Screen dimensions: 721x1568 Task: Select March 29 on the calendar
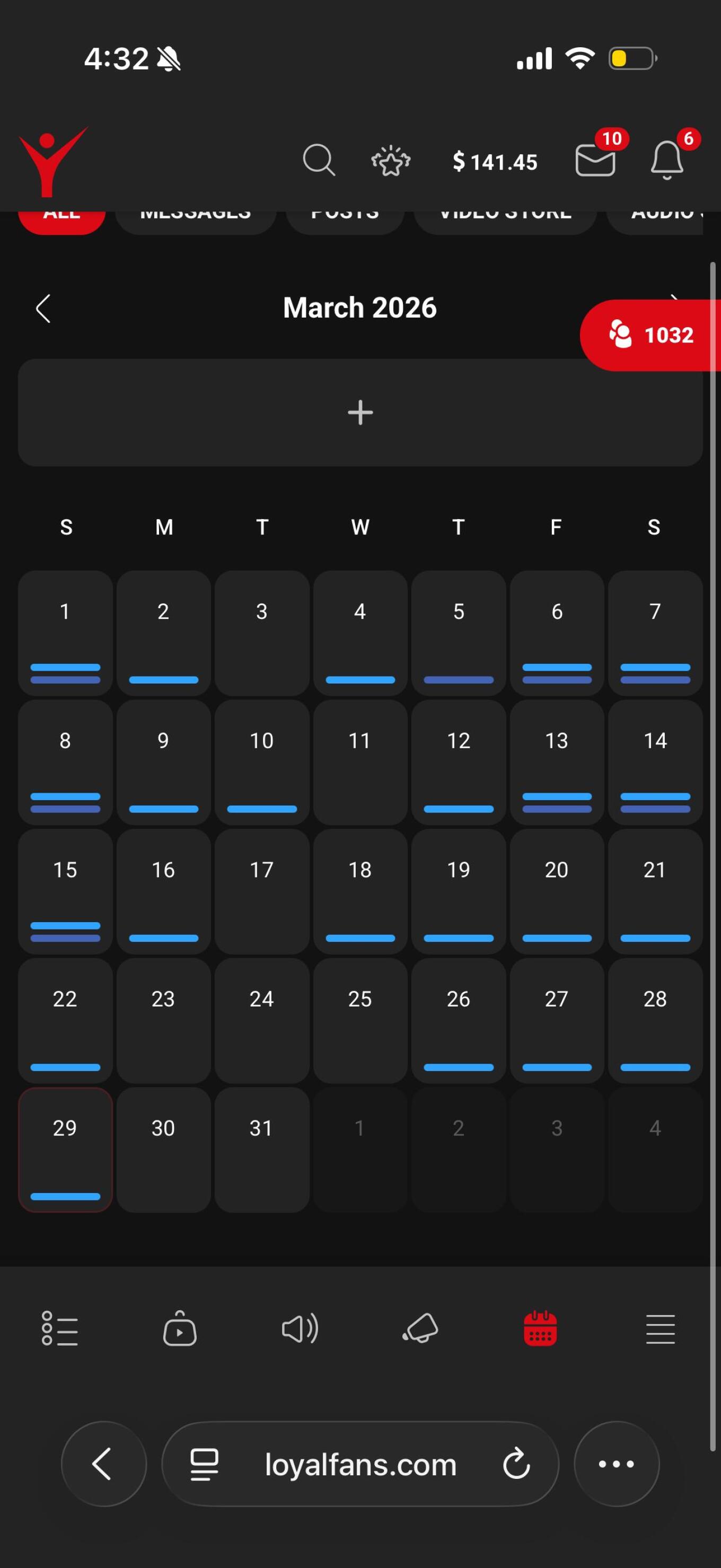pos(65,1149)
